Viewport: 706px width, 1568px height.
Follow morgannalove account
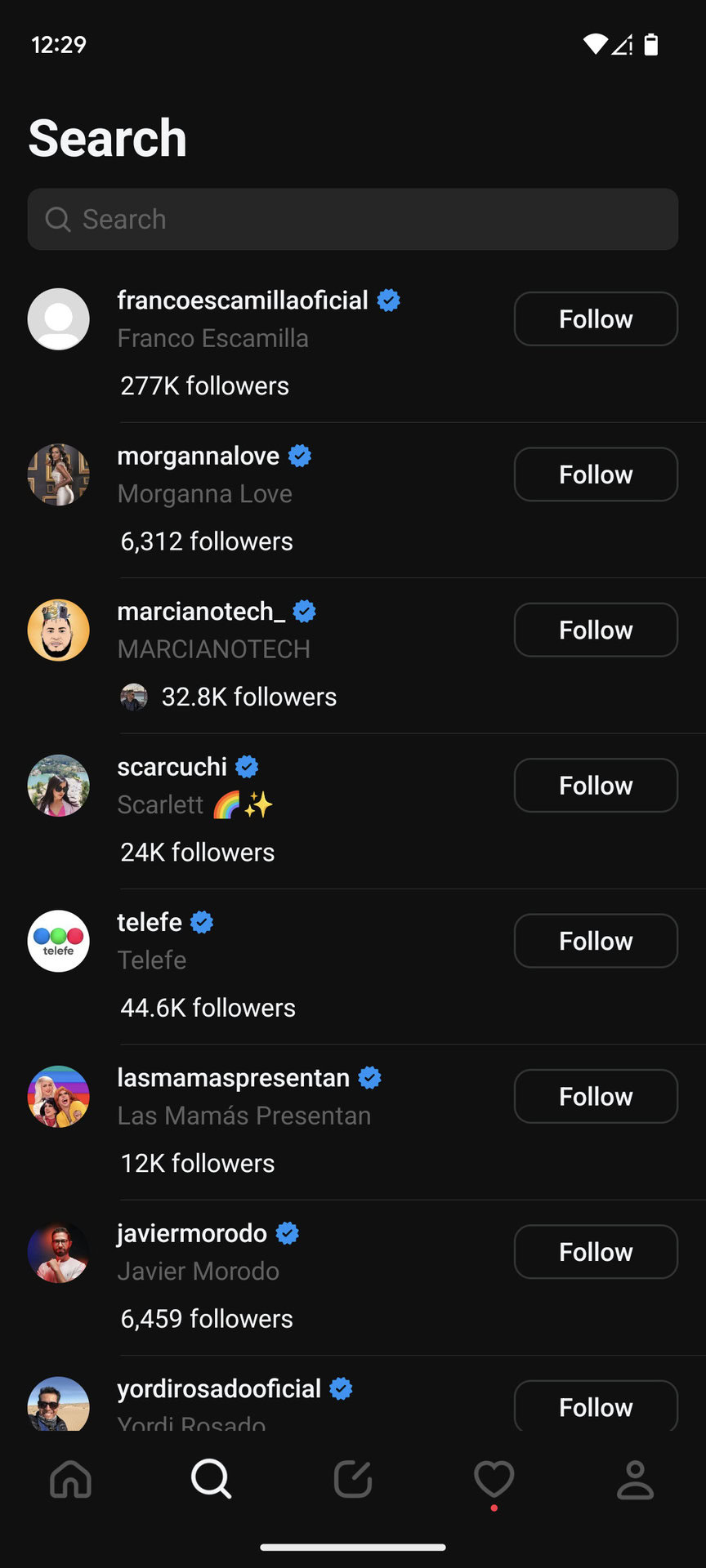(595, 474)
